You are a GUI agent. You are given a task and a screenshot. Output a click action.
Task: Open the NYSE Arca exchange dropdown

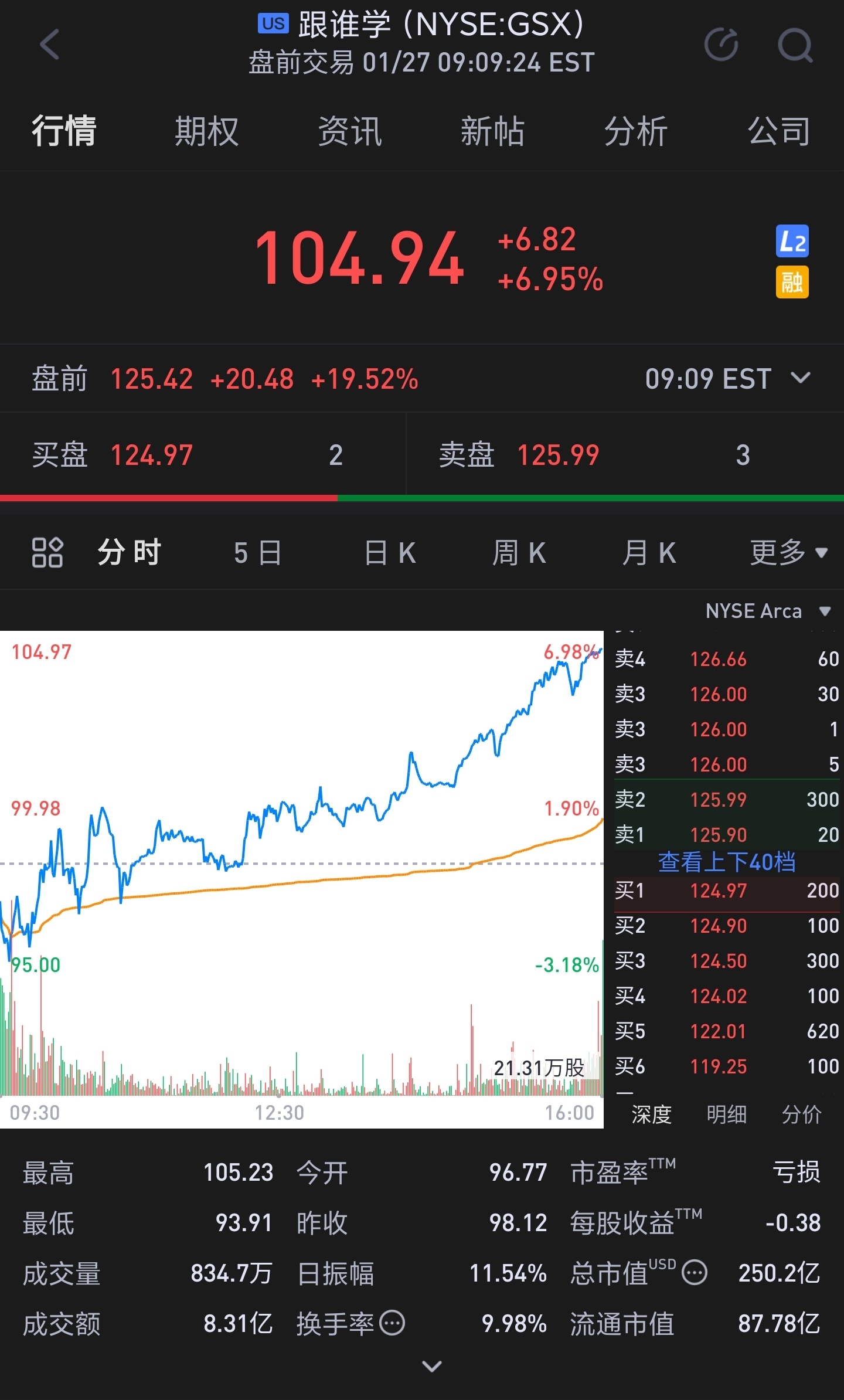coord(768,611)
